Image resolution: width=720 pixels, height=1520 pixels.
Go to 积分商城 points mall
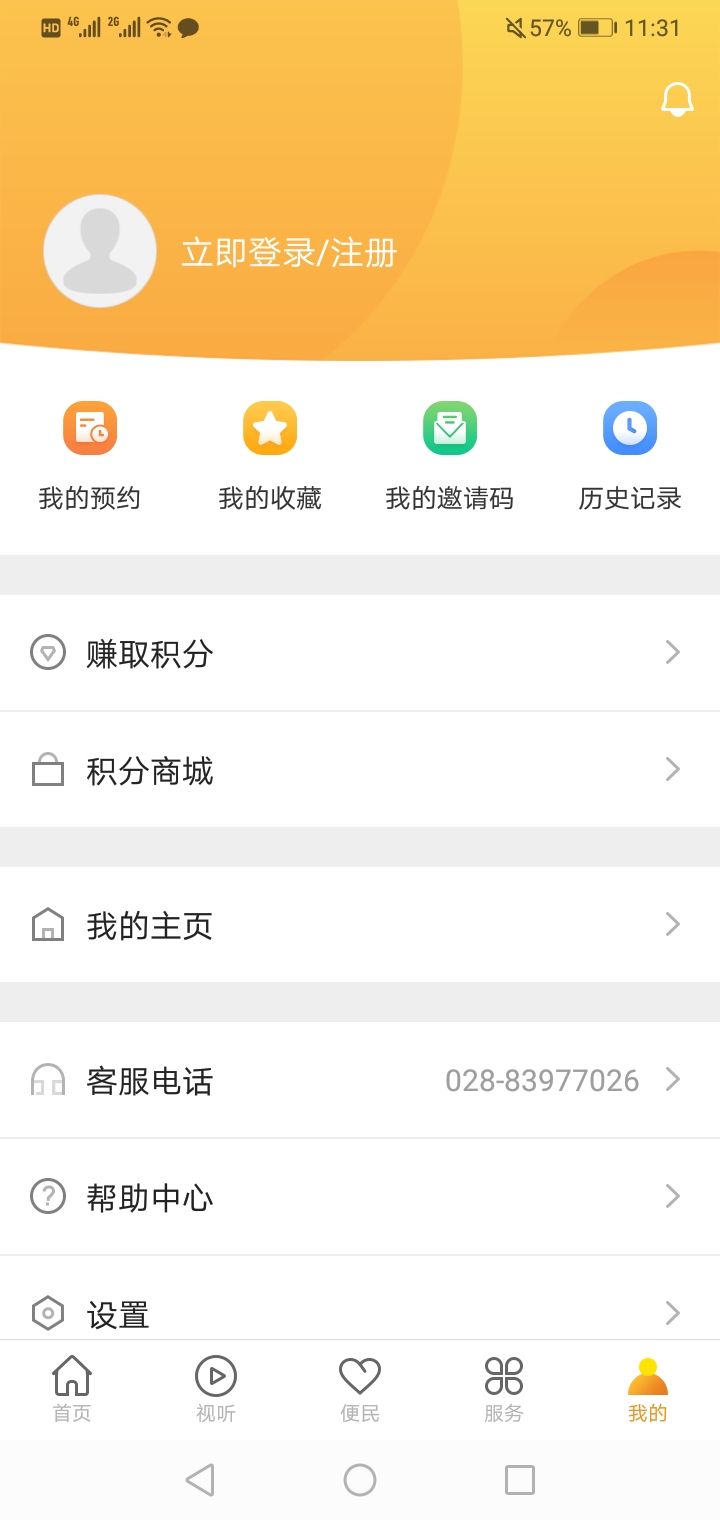[360, 770]
